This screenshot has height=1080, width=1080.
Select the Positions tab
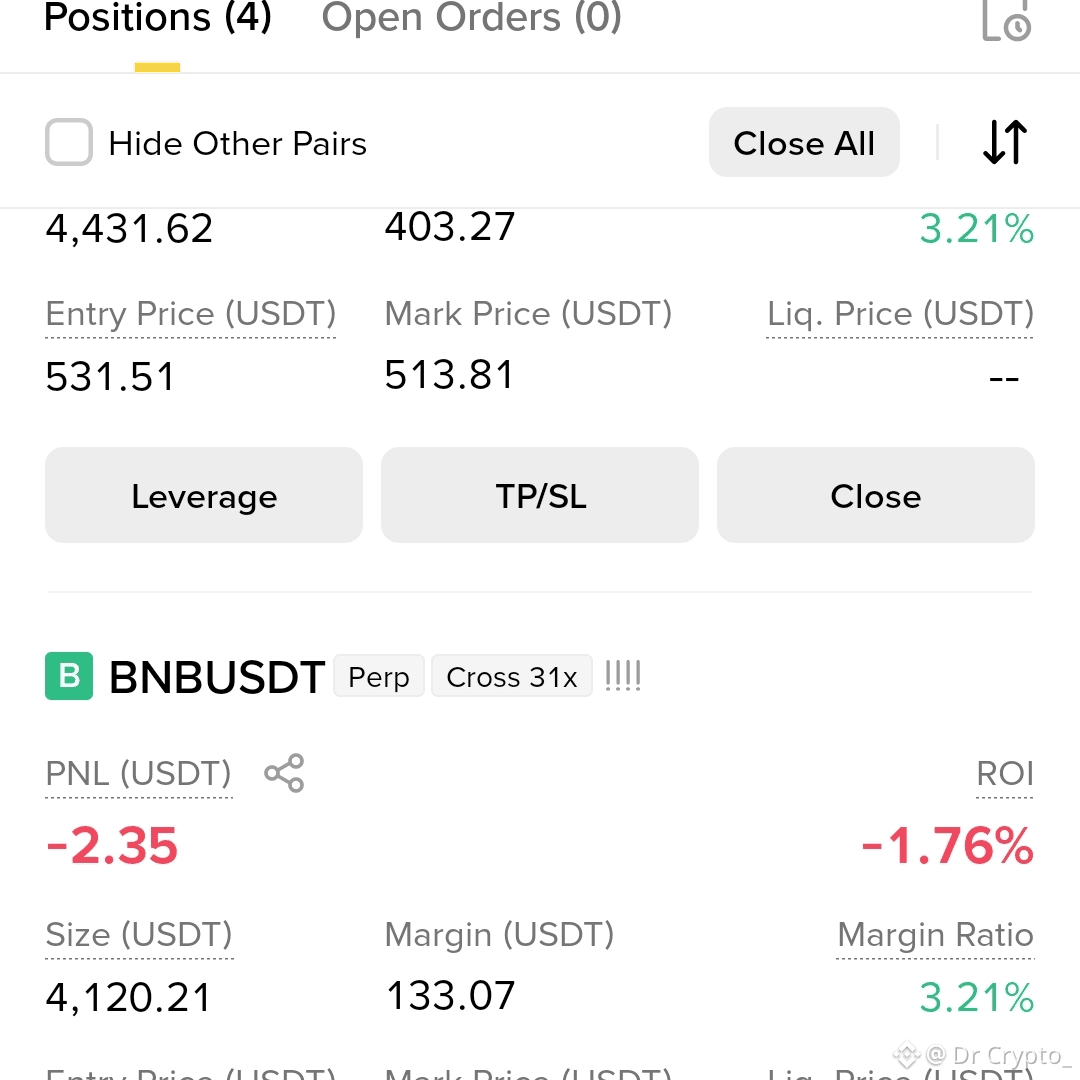pos(158,17)
